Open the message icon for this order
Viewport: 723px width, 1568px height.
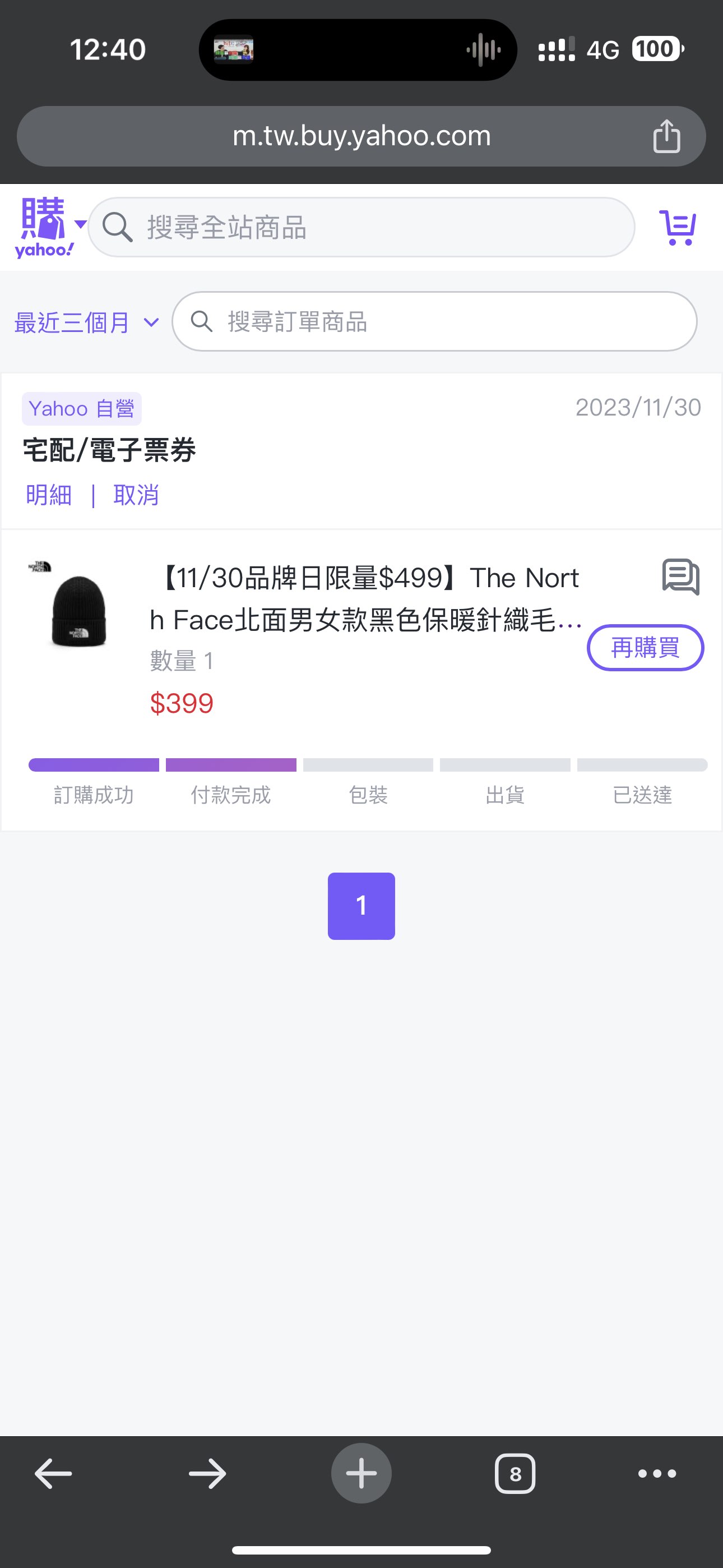click(680, 576)
